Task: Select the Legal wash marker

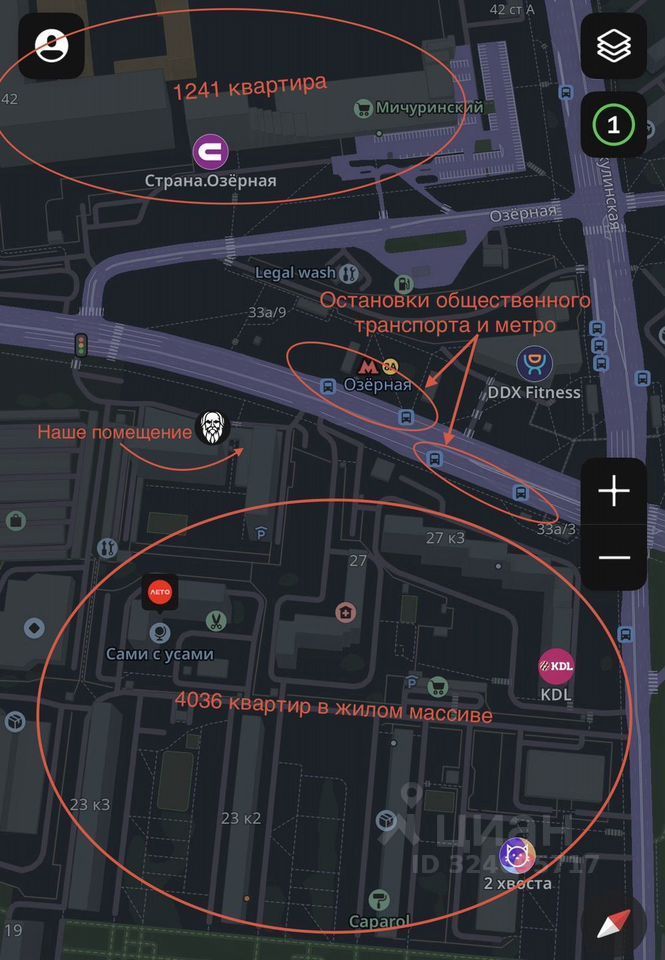Action: click(x=347, y=272)
